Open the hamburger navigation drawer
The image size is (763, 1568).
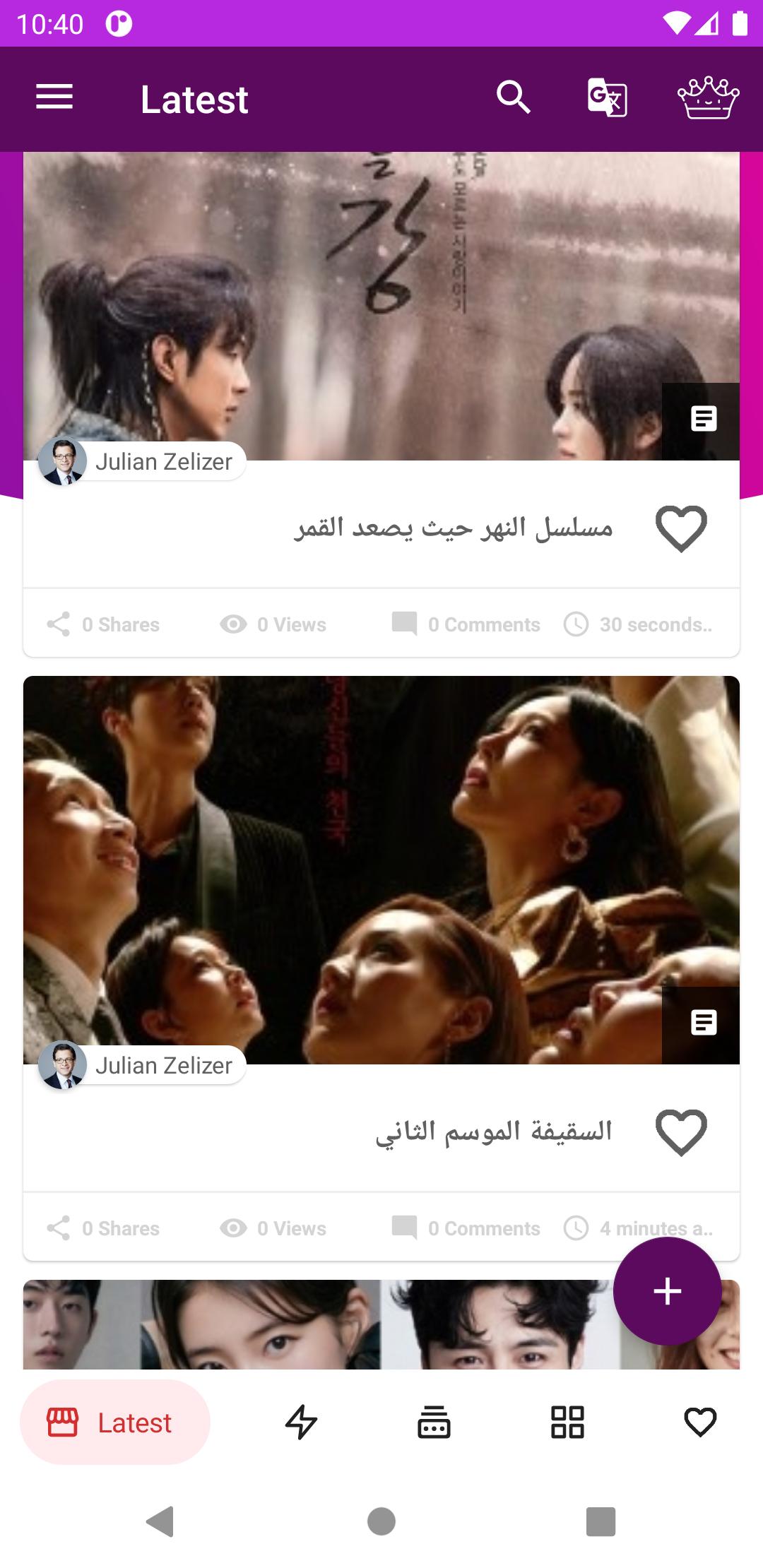[x=54, y=97]
